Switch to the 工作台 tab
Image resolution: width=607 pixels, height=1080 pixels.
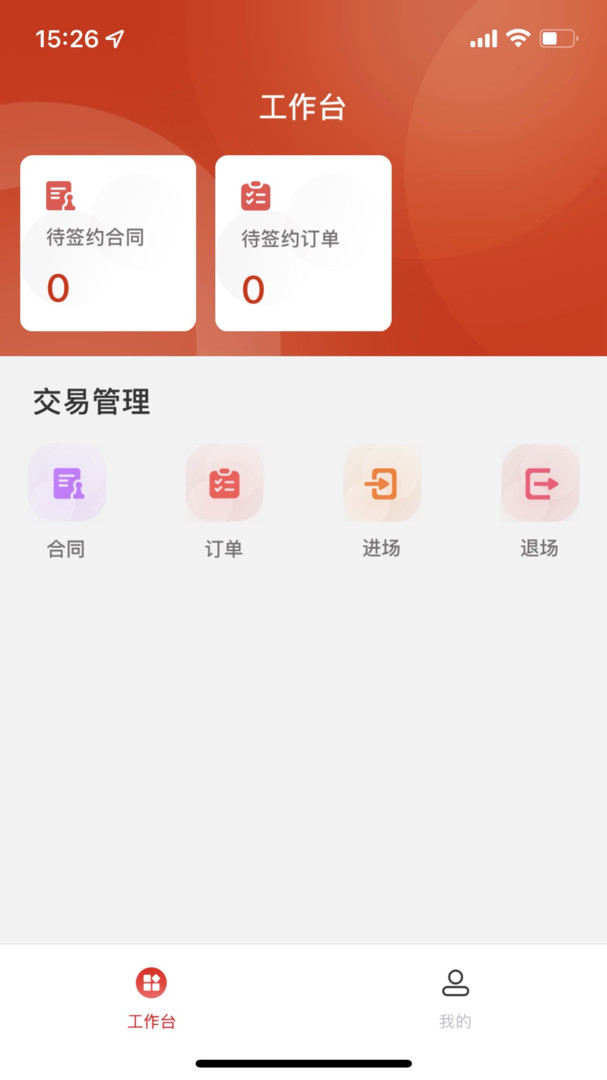pyautogui.click(x=152, y=997)
